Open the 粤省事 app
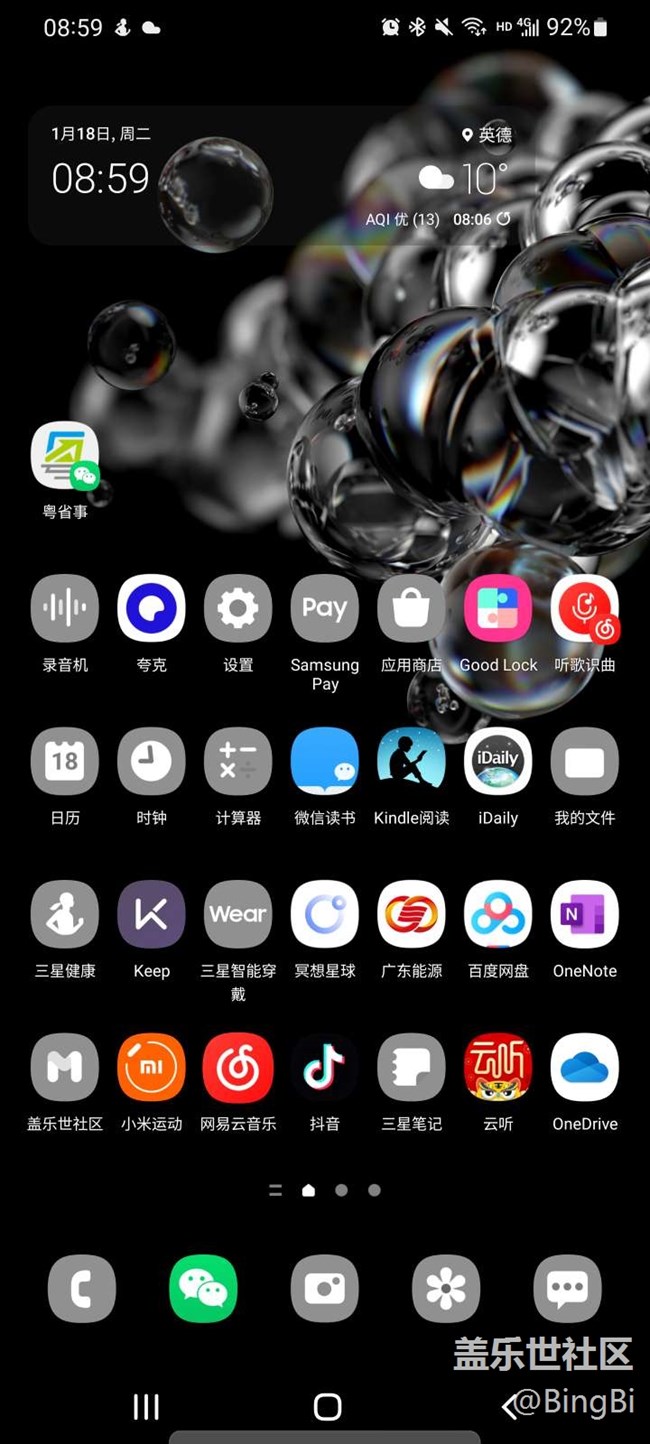650x1444 pixels. pyautogui.click(x=65, y=457)
